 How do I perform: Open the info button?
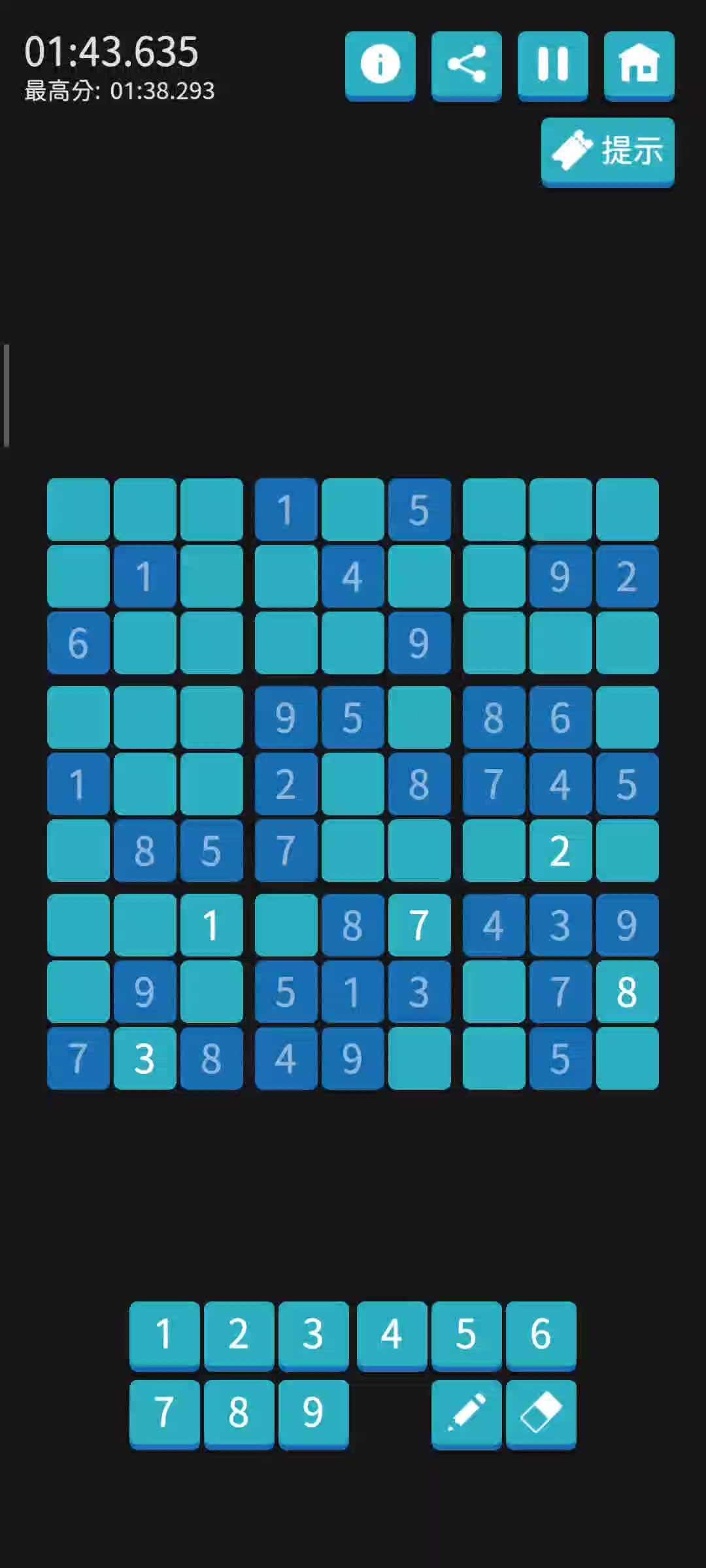380,65
